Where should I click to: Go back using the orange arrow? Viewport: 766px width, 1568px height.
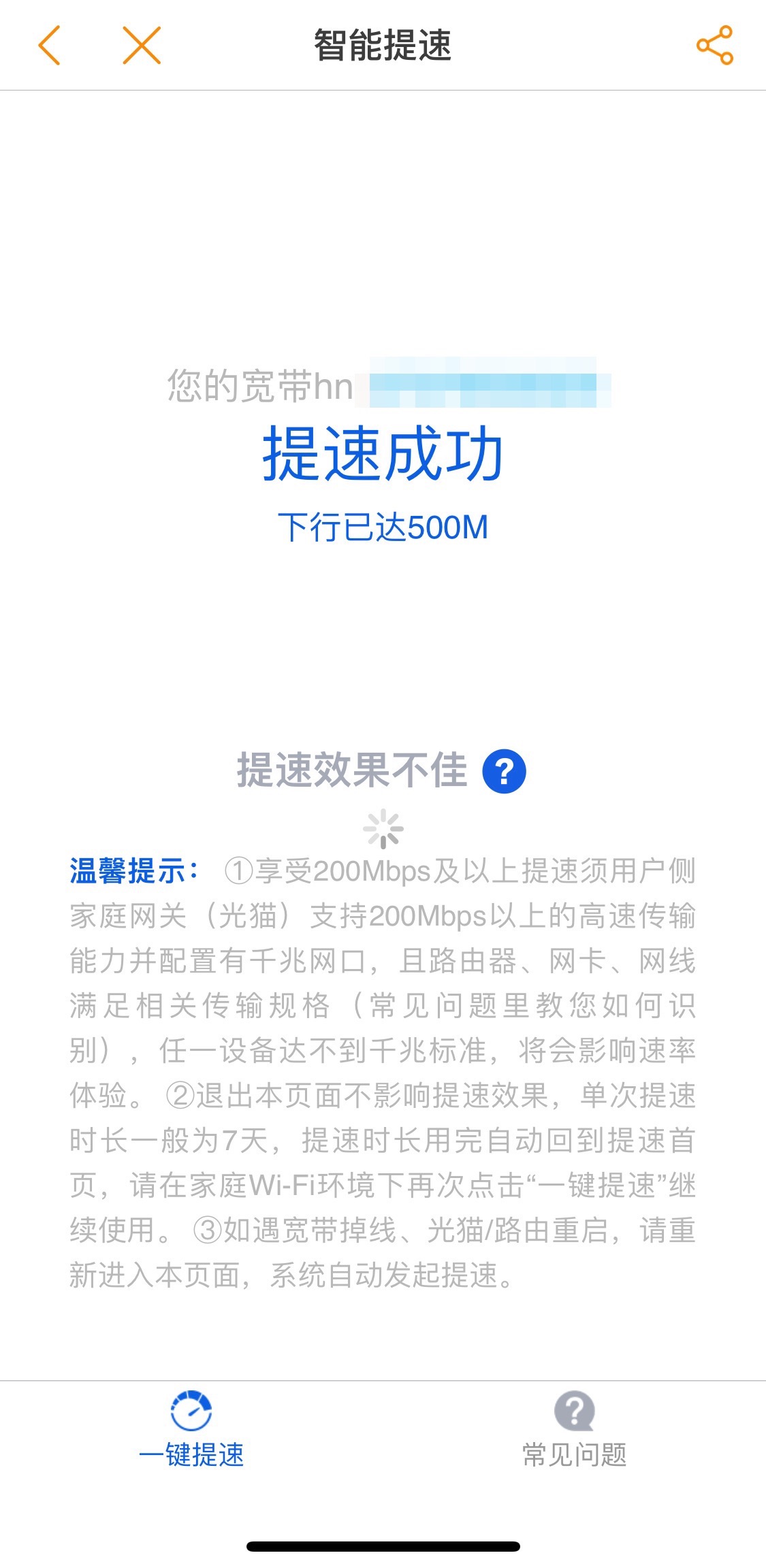click(50, 46)
